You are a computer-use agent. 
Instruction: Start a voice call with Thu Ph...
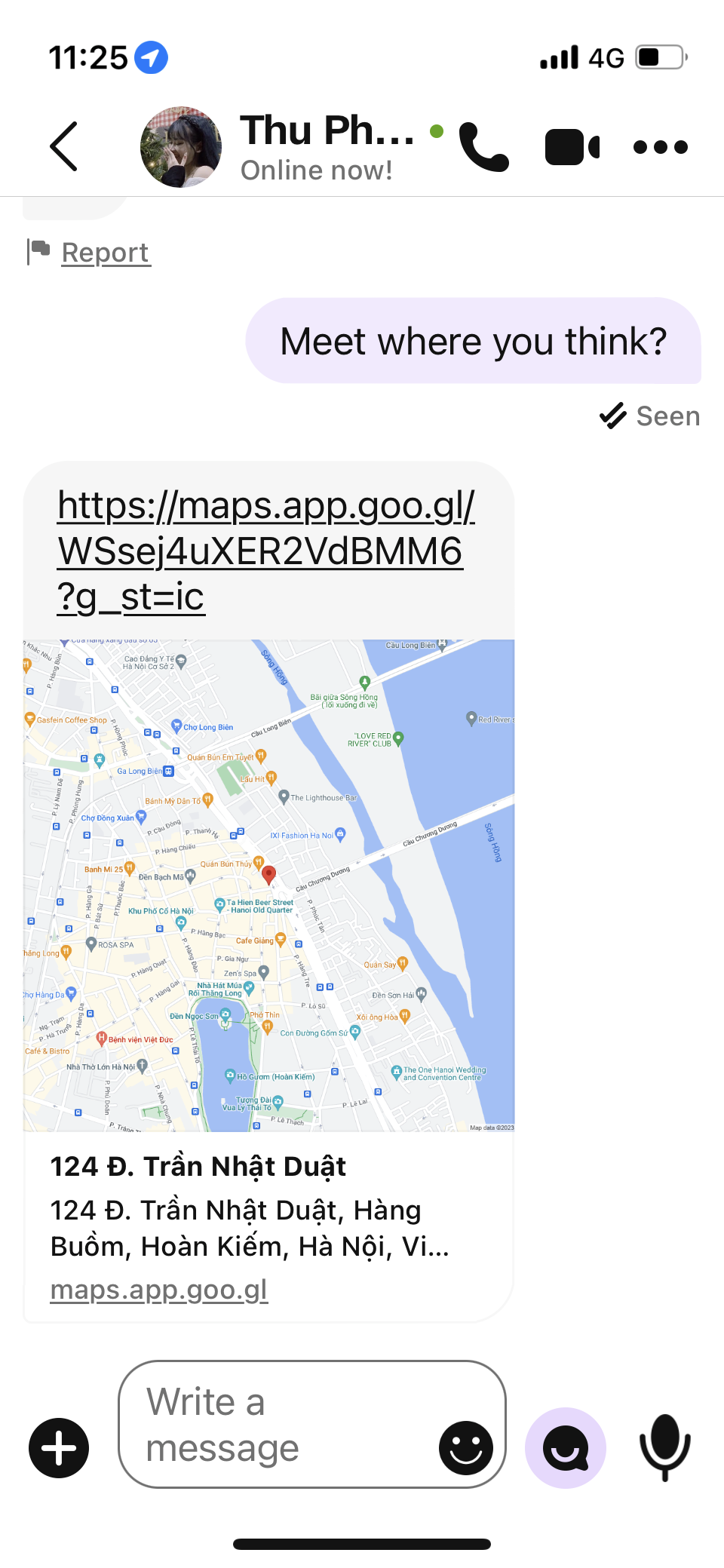click(x=483, y=146)
